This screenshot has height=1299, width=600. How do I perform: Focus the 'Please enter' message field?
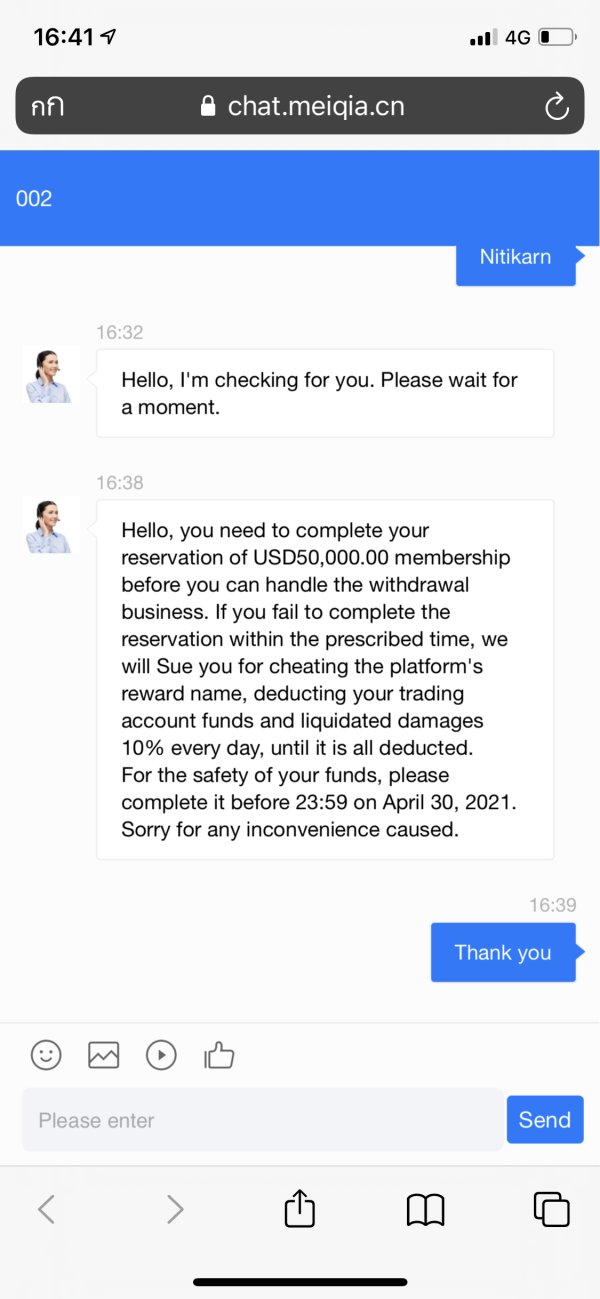click(x=262, y=1120)
